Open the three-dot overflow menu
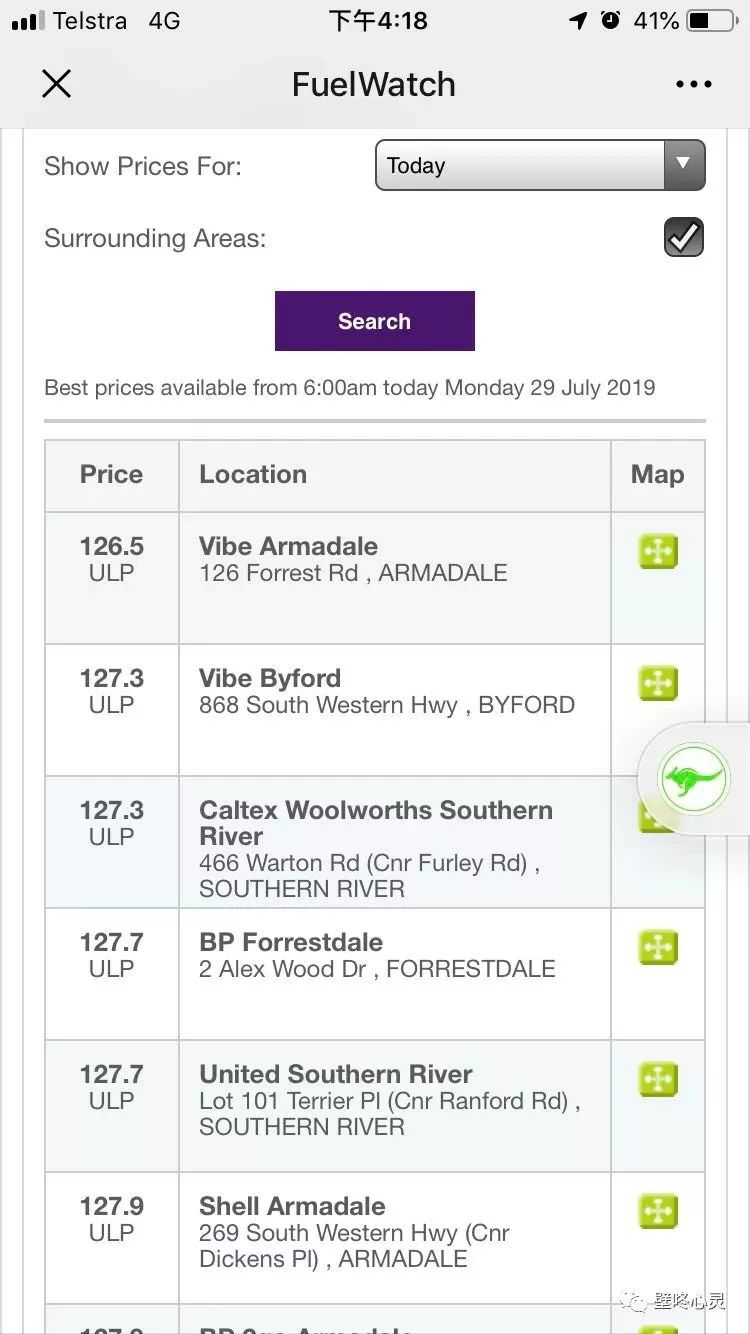 pyautogui.click(x=693, y=84)
